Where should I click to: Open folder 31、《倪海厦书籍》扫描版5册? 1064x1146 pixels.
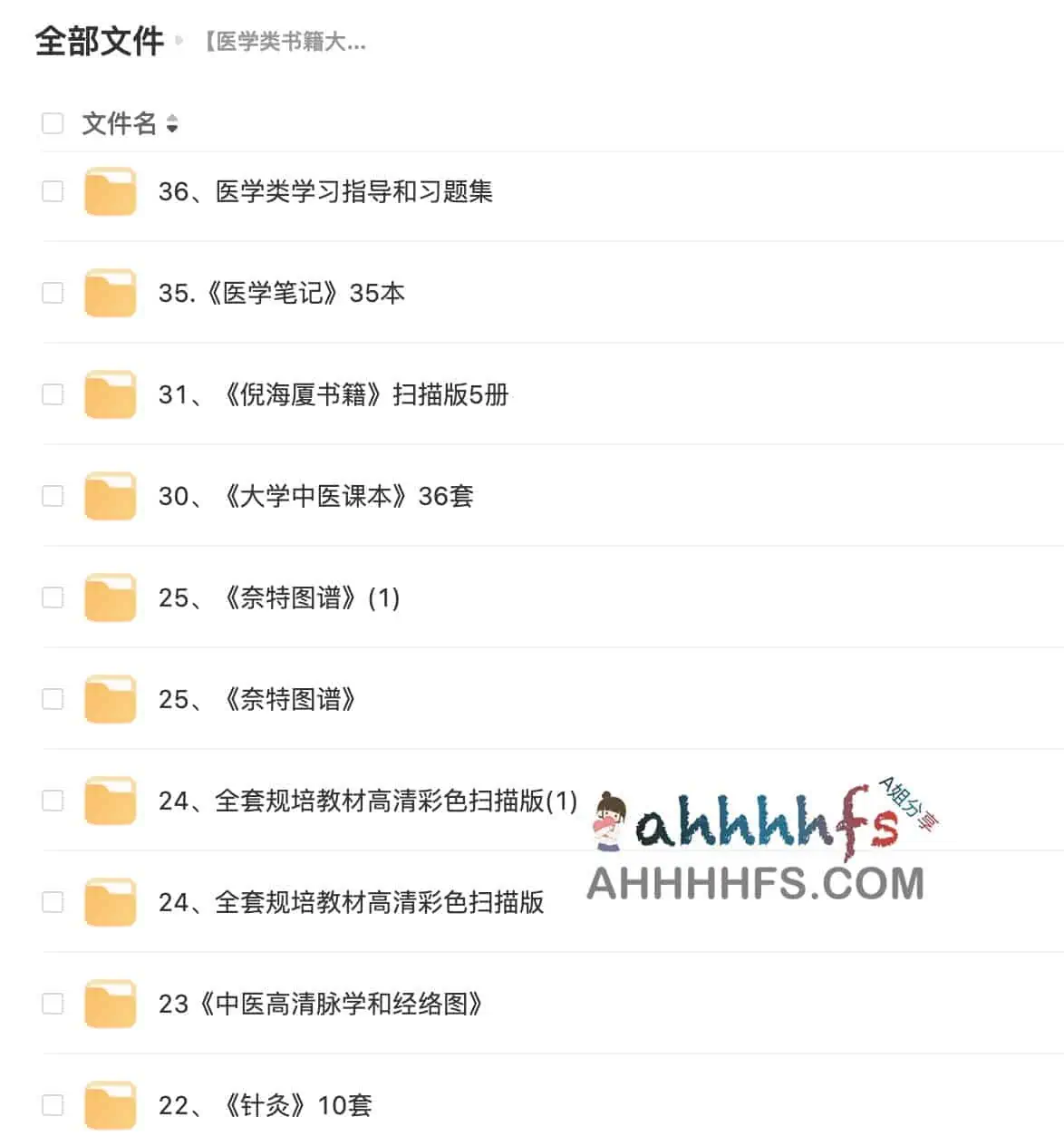click(x=333, y=395)
